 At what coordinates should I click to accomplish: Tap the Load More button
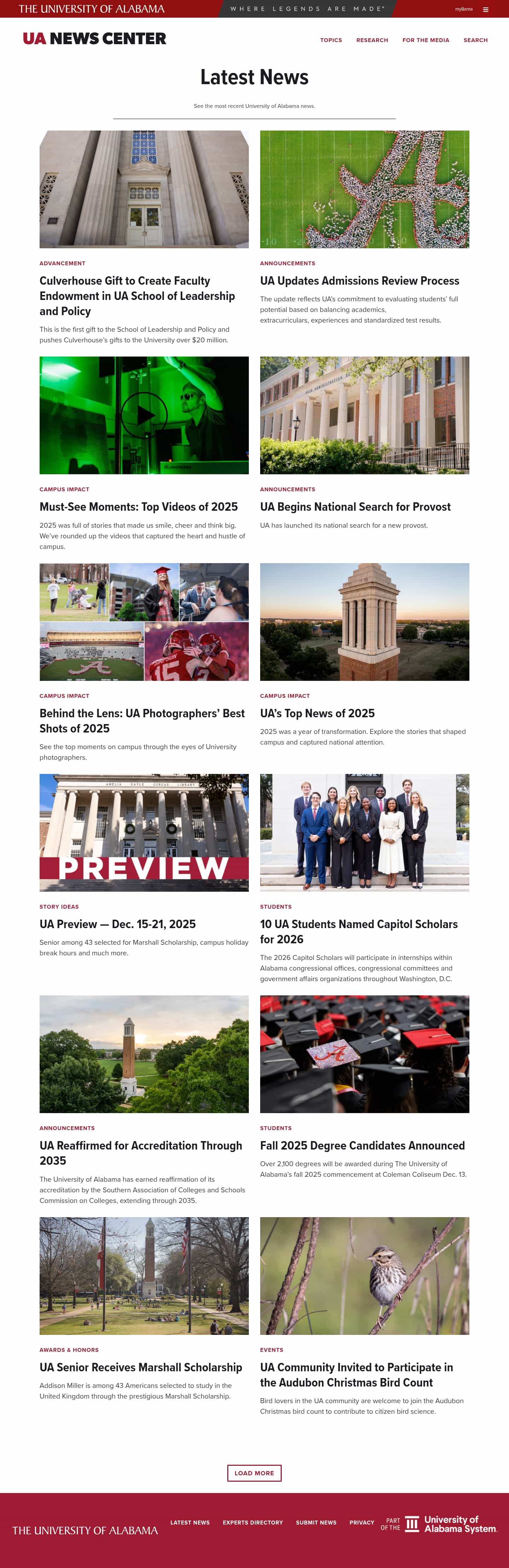[254, 1473]
